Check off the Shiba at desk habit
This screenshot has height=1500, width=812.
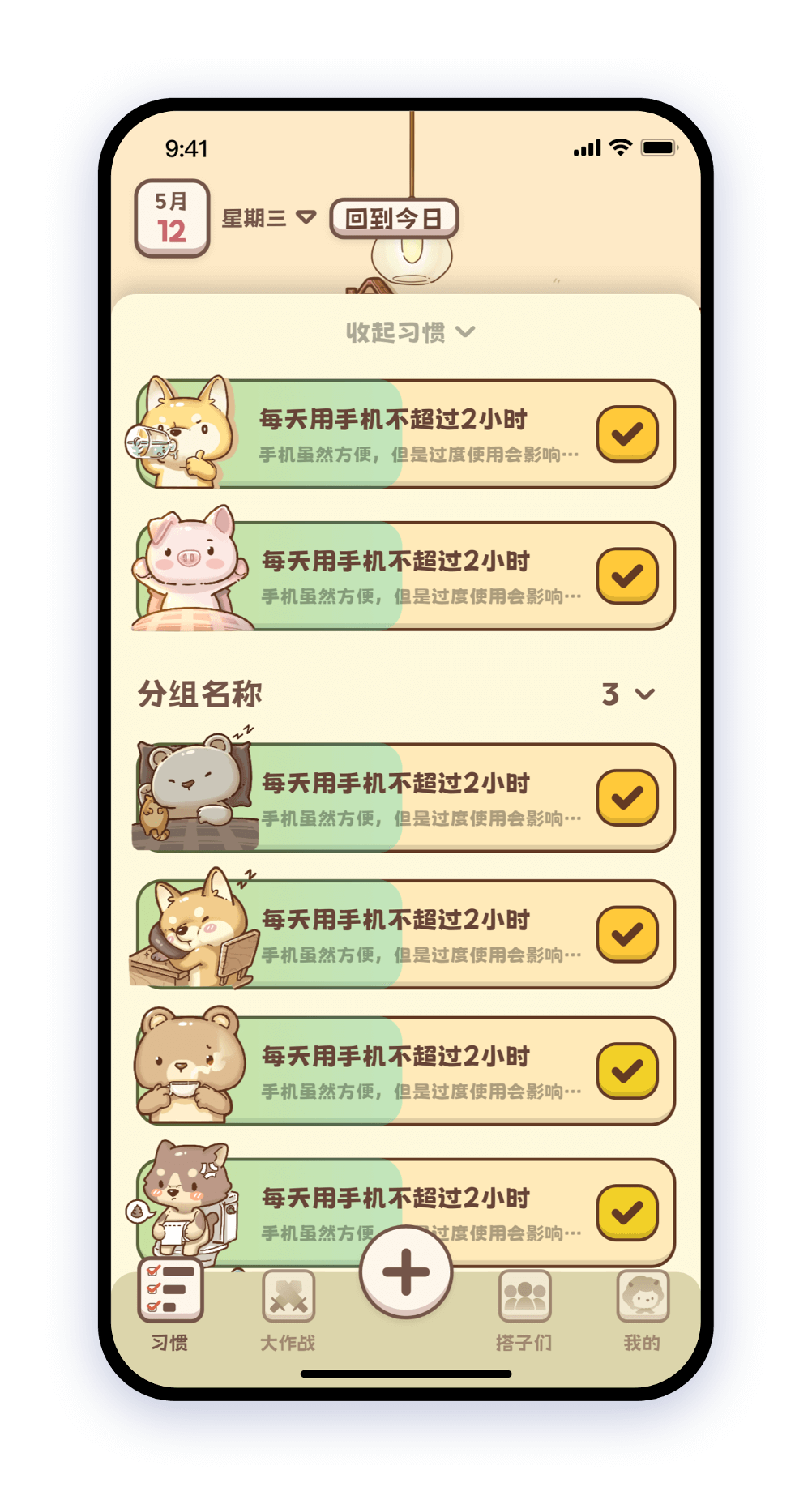[626, 934]
